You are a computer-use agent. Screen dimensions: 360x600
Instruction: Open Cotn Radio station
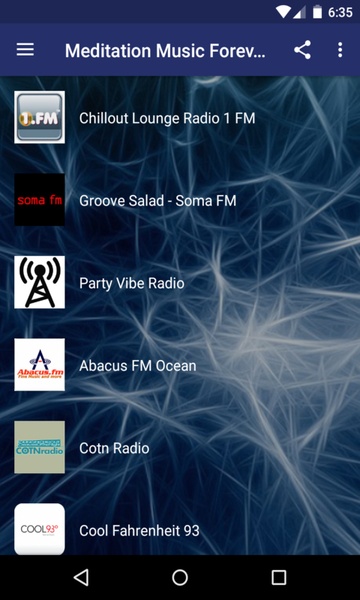coord(180,448)
